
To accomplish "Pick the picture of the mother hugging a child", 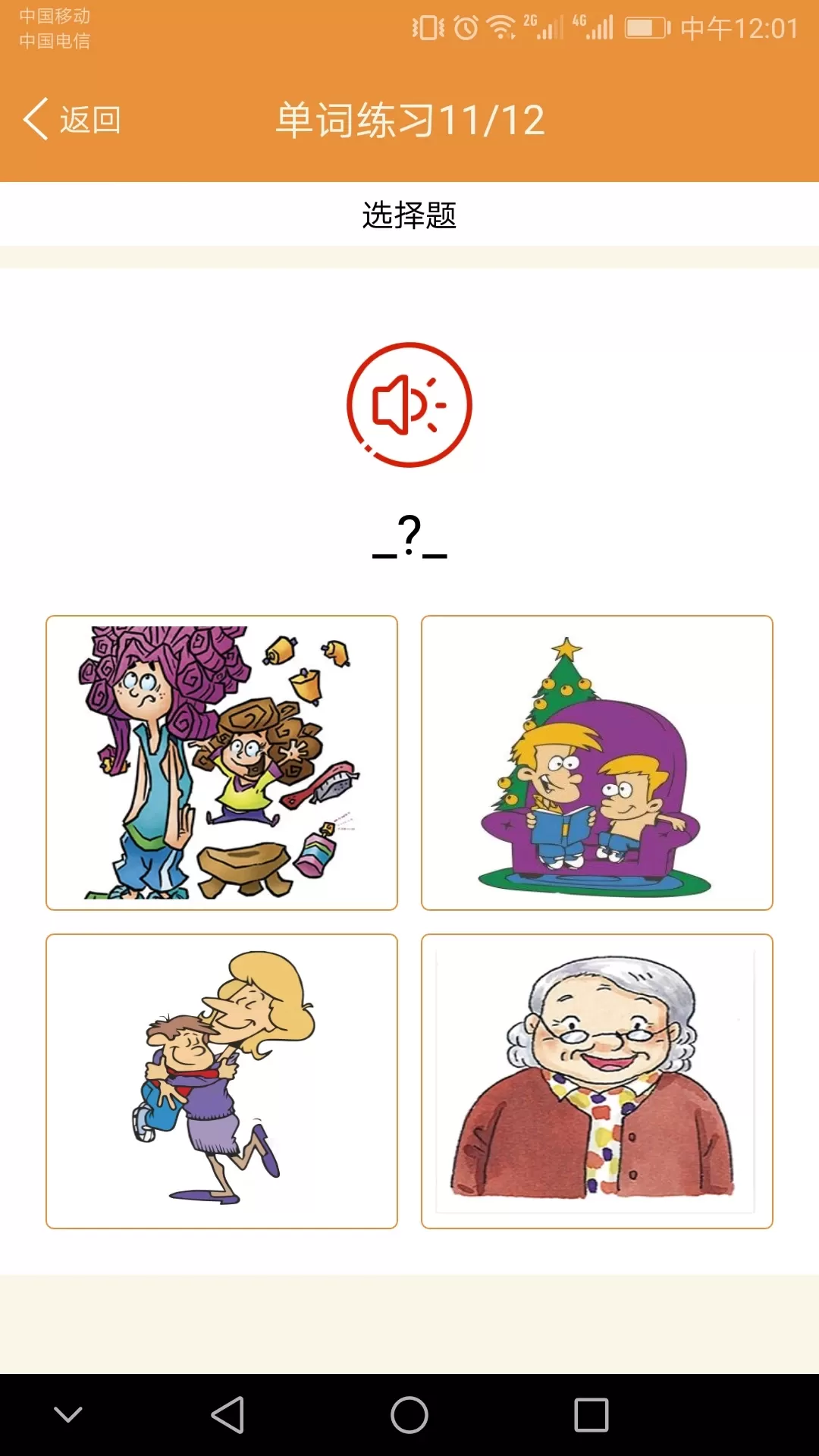I will click(221, 1081).
